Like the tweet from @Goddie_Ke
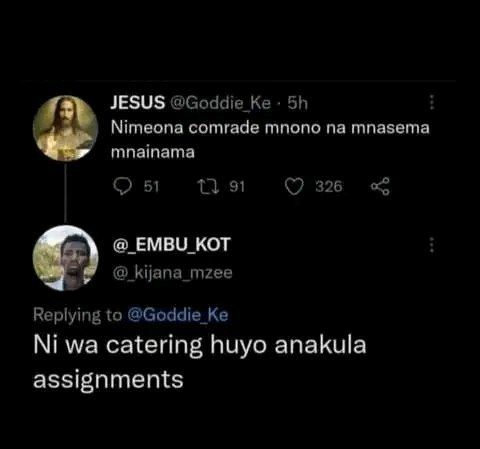Screen dimensions: 480x449 (x=295, y=186)
